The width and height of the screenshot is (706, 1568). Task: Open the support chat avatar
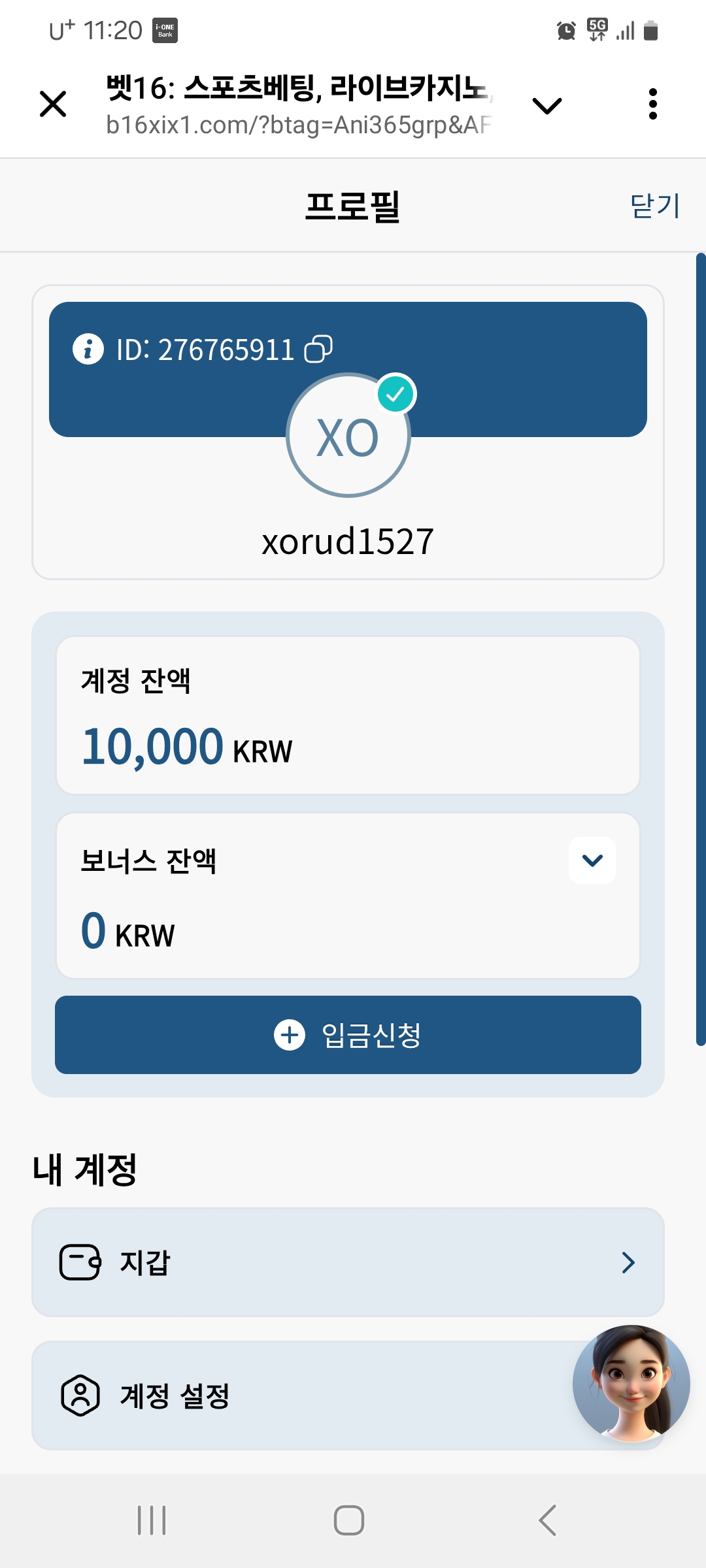tap(631, 1383)
